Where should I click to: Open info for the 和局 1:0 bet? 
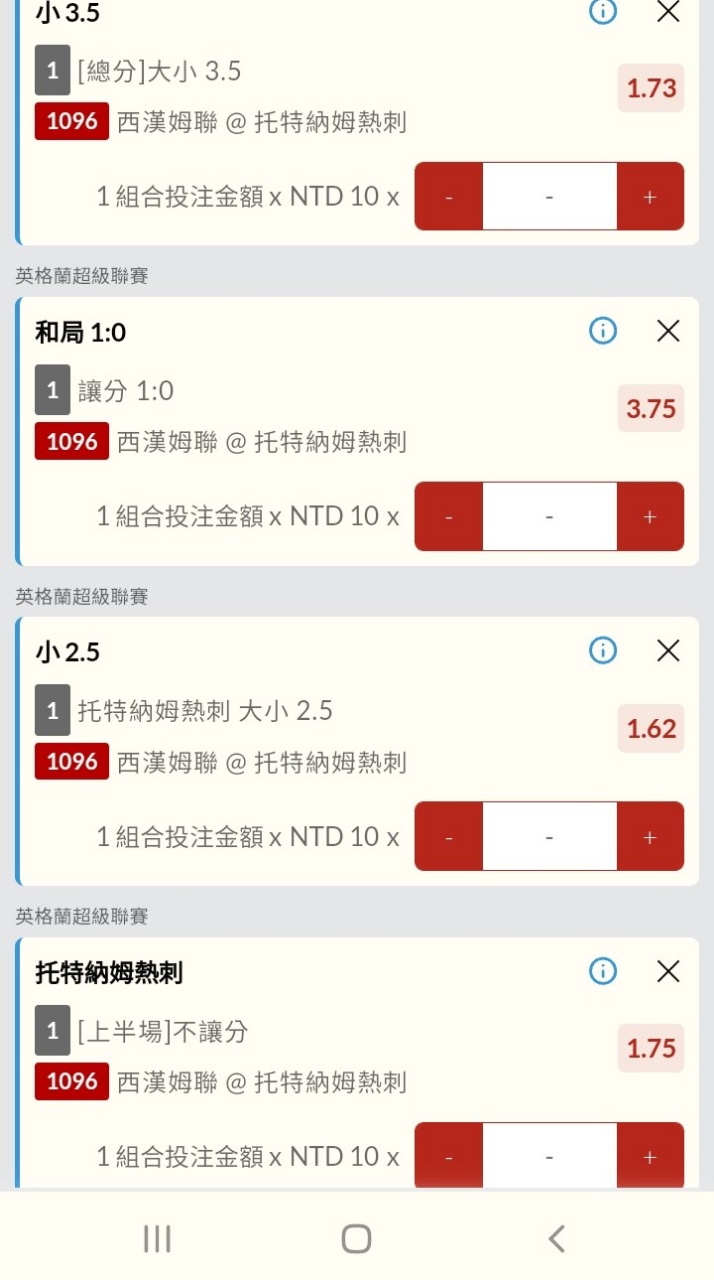(603, 331)
